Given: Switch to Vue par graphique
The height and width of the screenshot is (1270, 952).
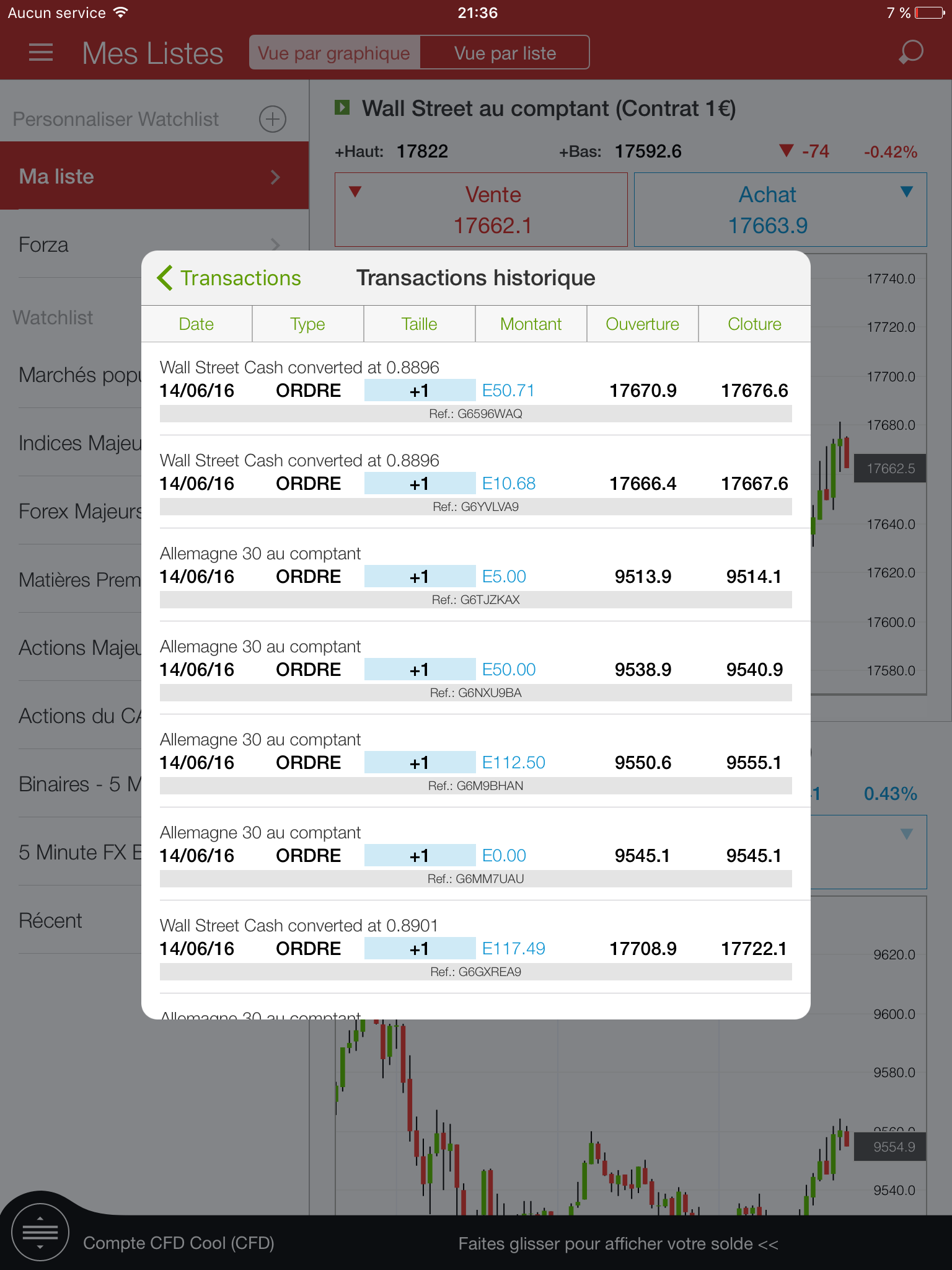Looking at the screenshot, I should (335, 53).
